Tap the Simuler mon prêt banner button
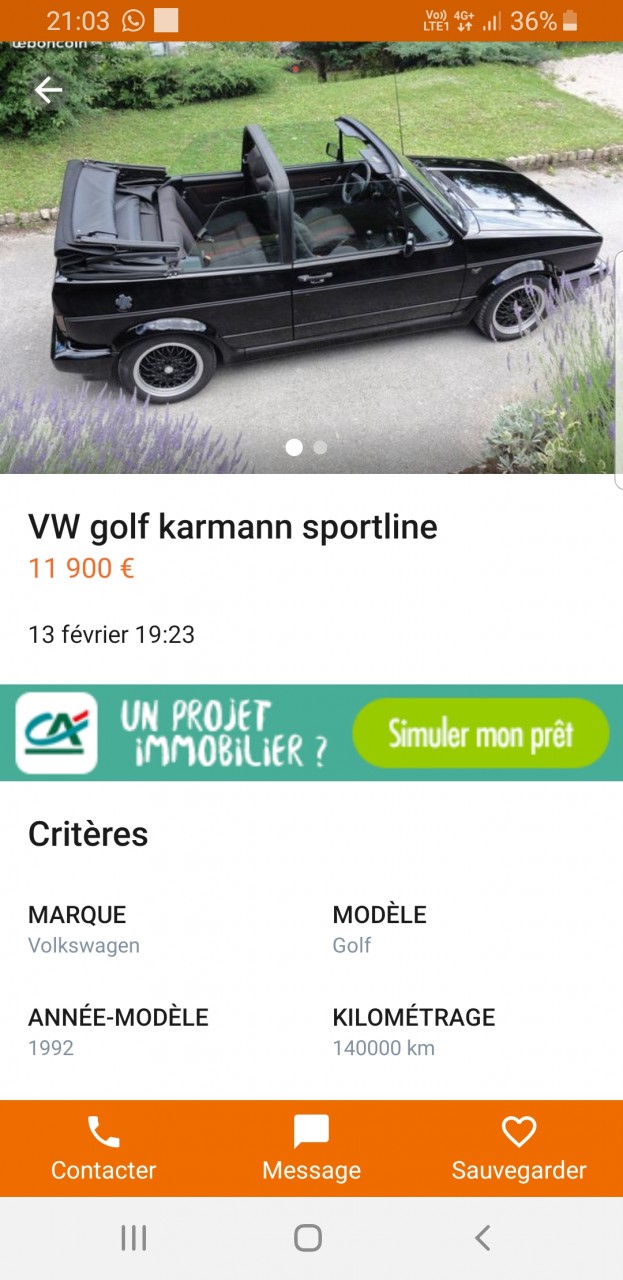Viewport: 623px width, 1280px height. pos(481,734)
